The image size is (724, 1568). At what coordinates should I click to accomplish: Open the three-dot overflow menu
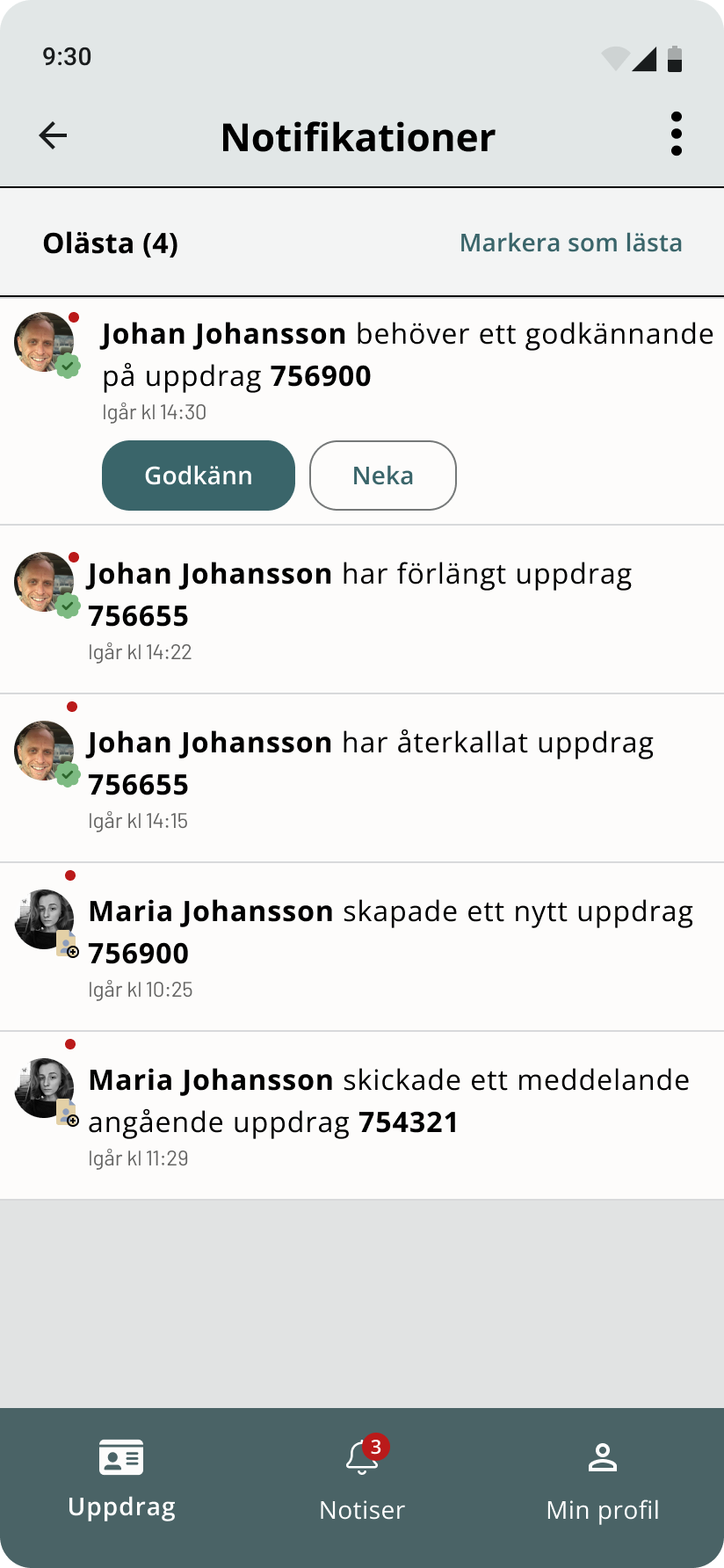[x=676, y=134]
